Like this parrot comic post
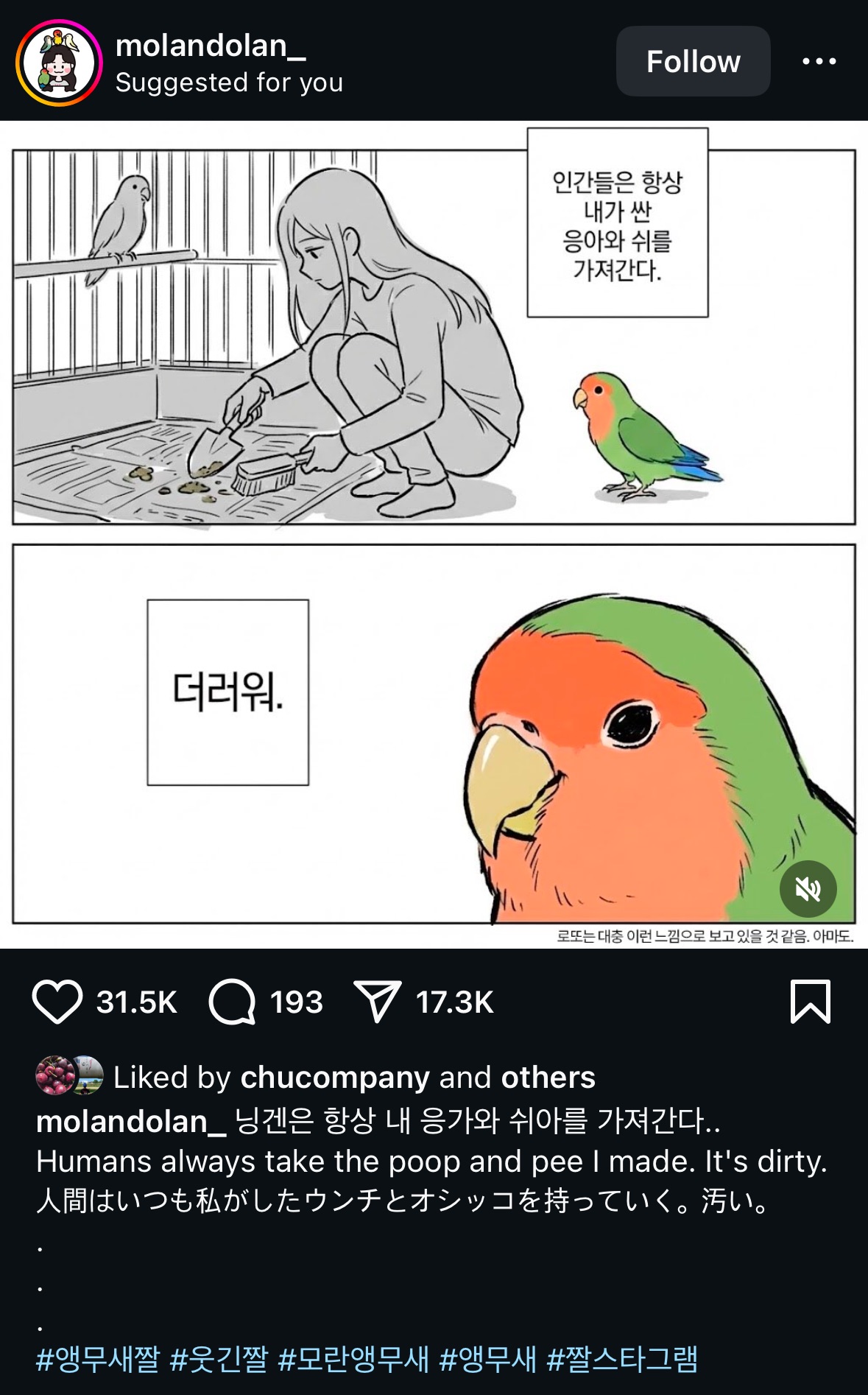This screenshot has width=868, height=1395. [x=57, y=1002]
